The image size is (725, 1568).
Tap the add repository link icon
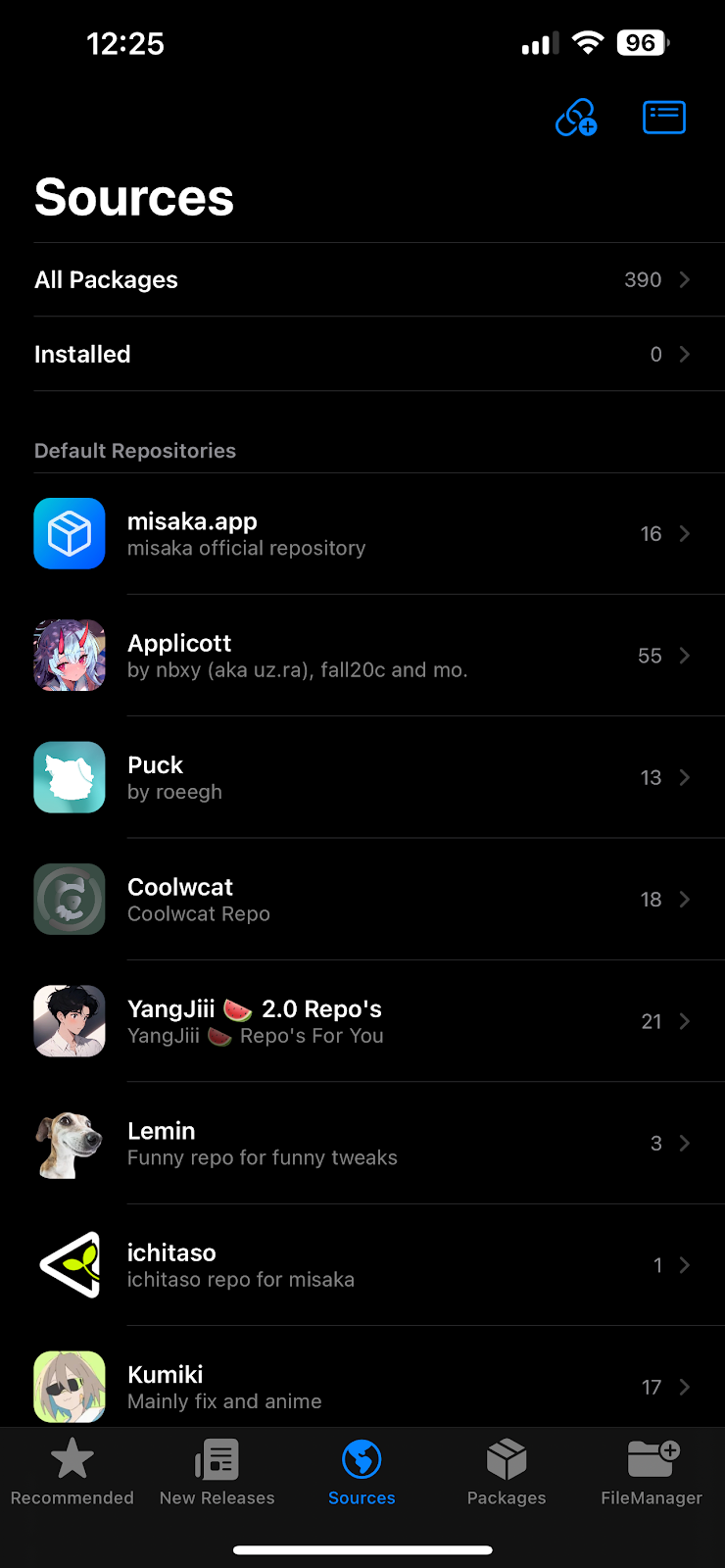pos(576,118)
